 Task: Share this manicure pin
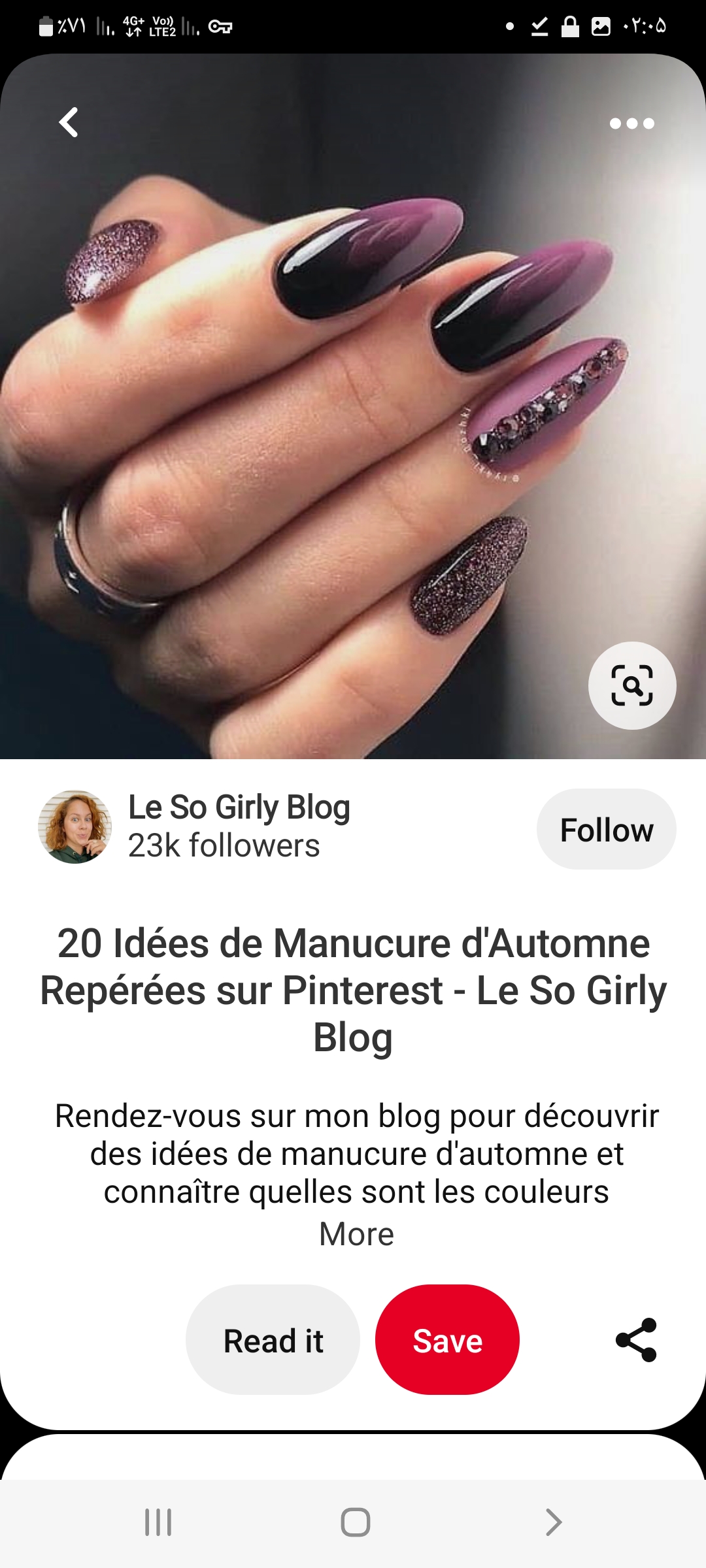coord(635,1340)
